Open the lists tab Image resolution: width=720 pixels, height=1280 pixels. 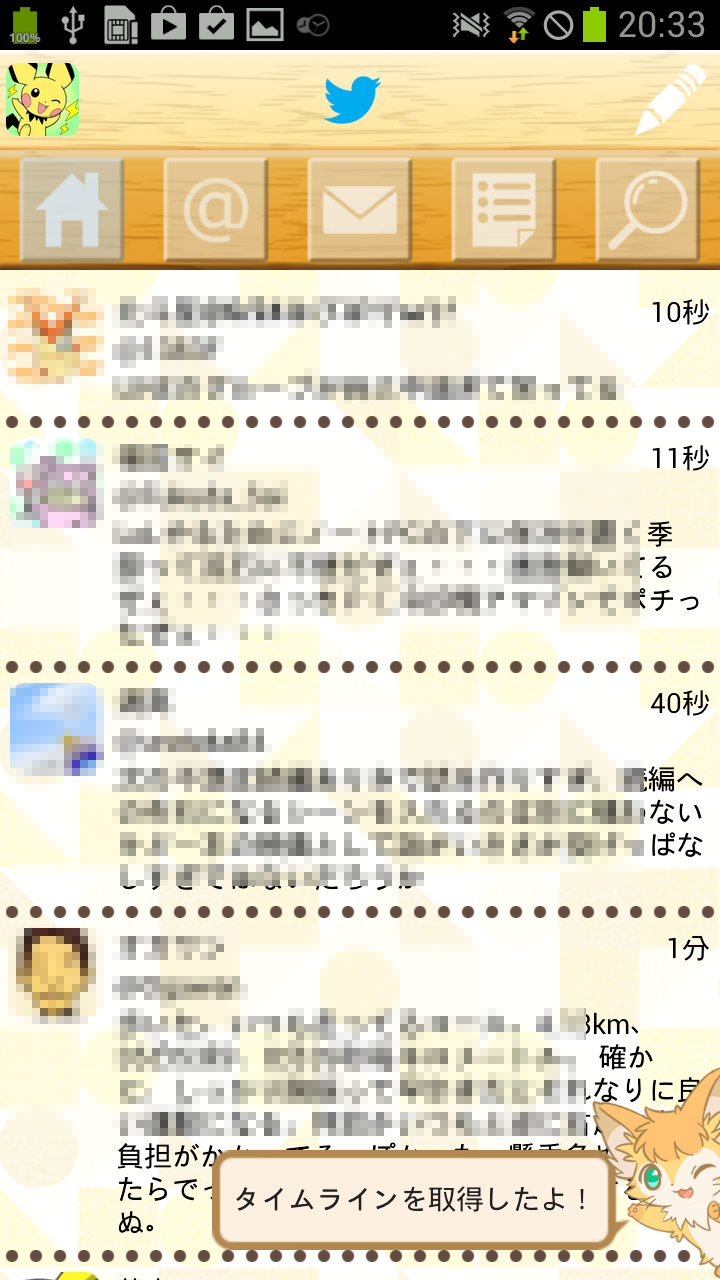click(x=504, y=210)
